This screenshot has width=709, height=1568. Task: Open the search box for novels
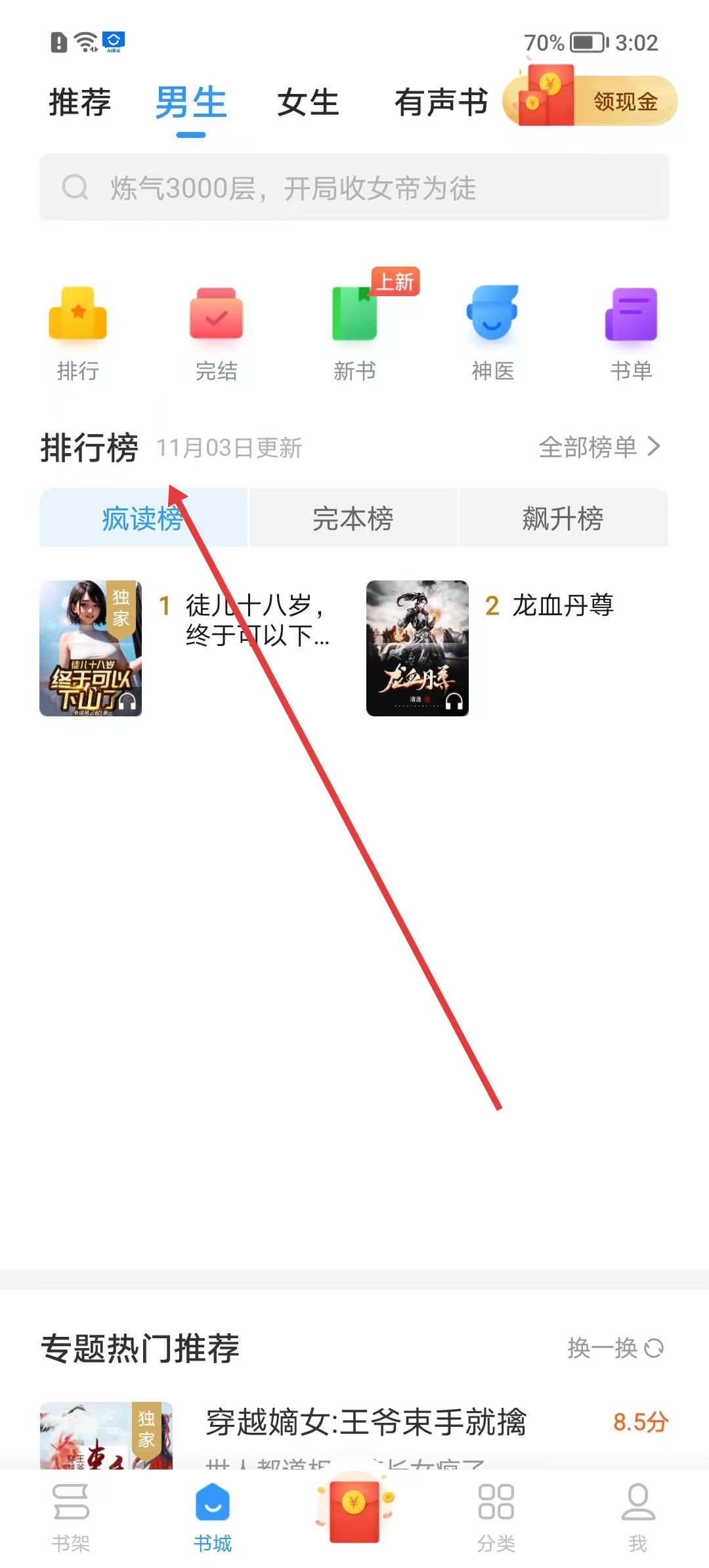pos(354,188)
